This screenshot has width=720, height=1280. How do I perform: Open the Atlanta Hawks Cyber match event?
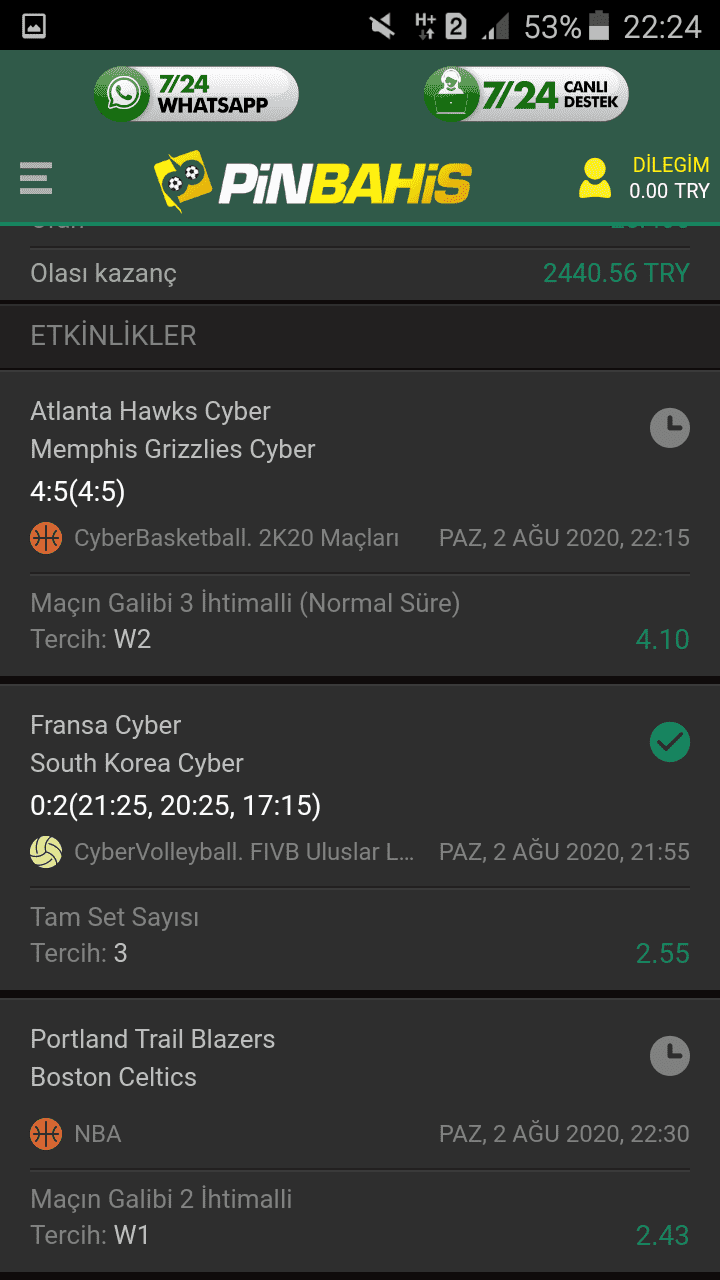(360, 524)
